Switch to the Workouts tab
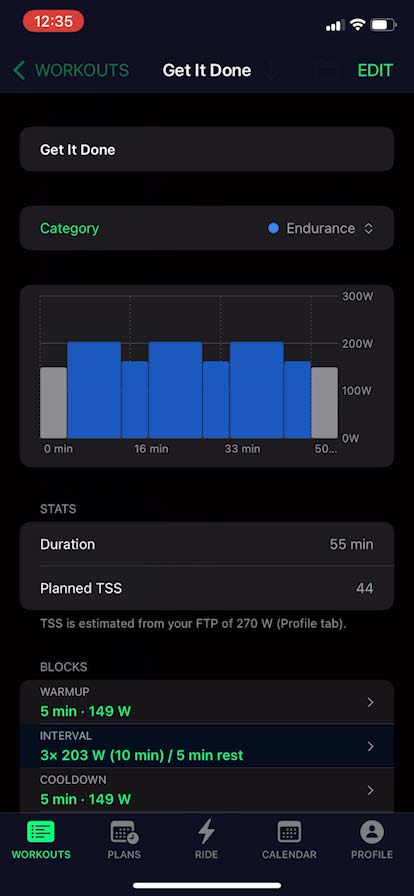 point(41,840)
